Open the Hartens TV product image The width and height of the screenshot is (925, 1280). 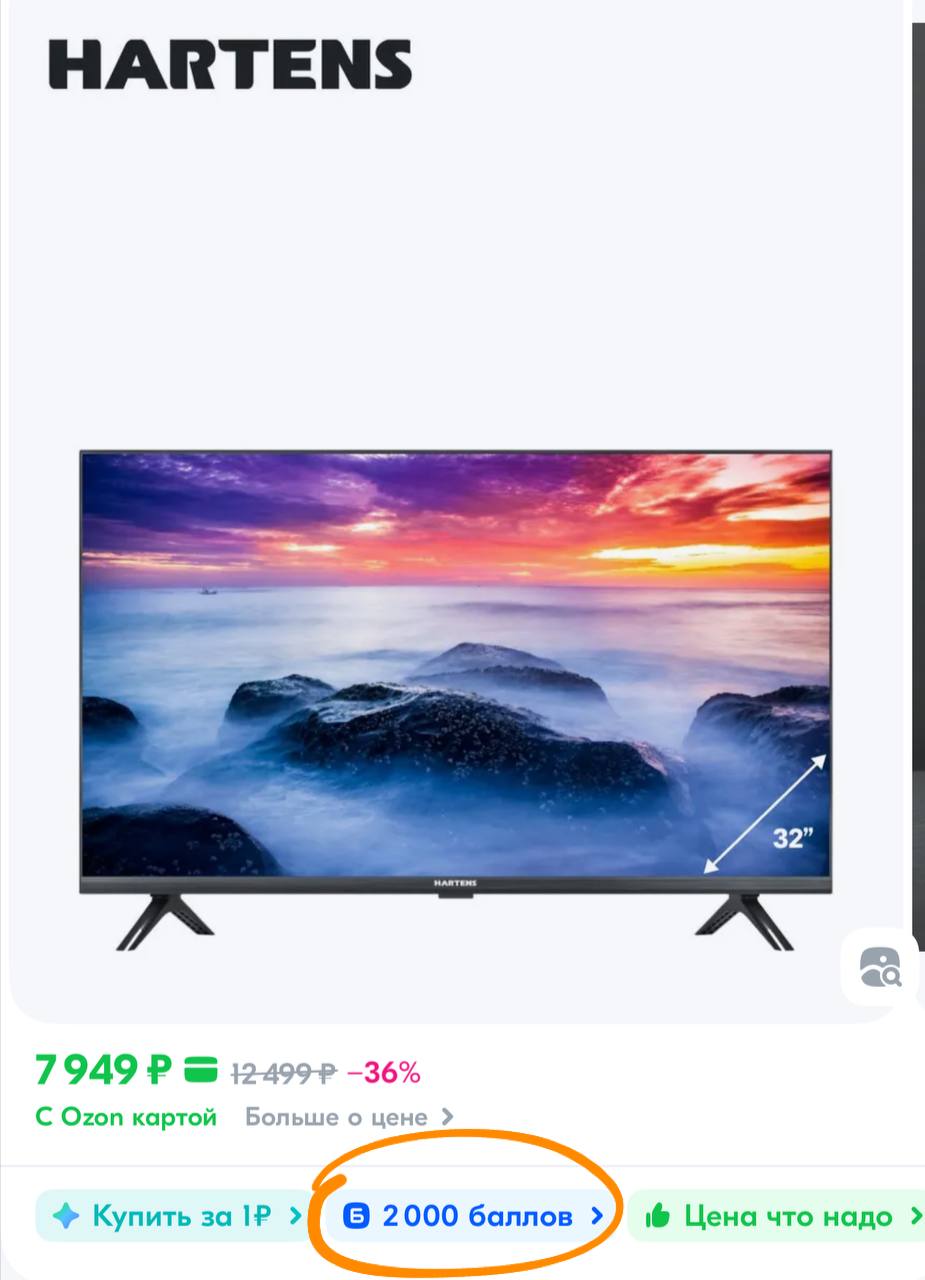tap(455, 690)
